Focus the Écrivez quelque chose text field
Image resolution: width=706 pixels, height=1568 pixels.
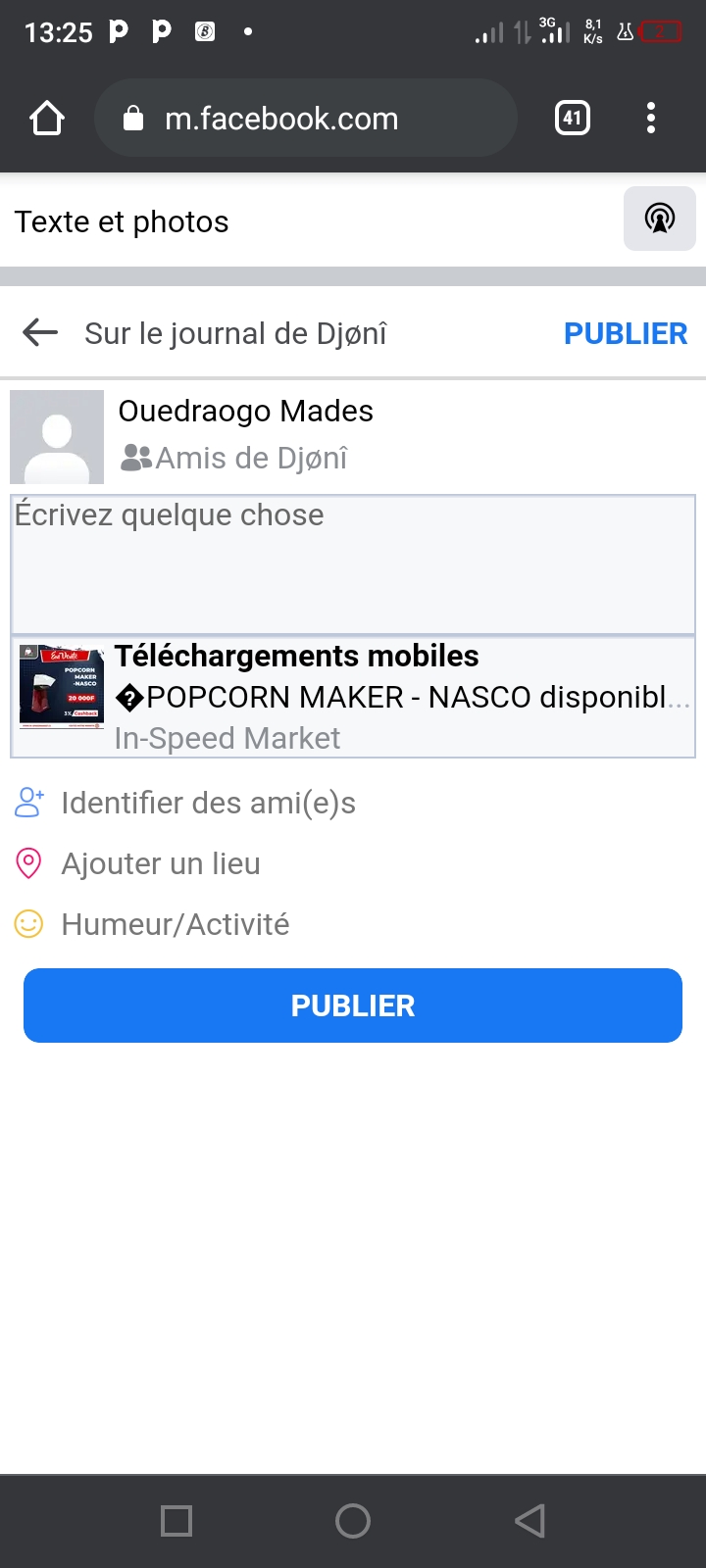353,563
